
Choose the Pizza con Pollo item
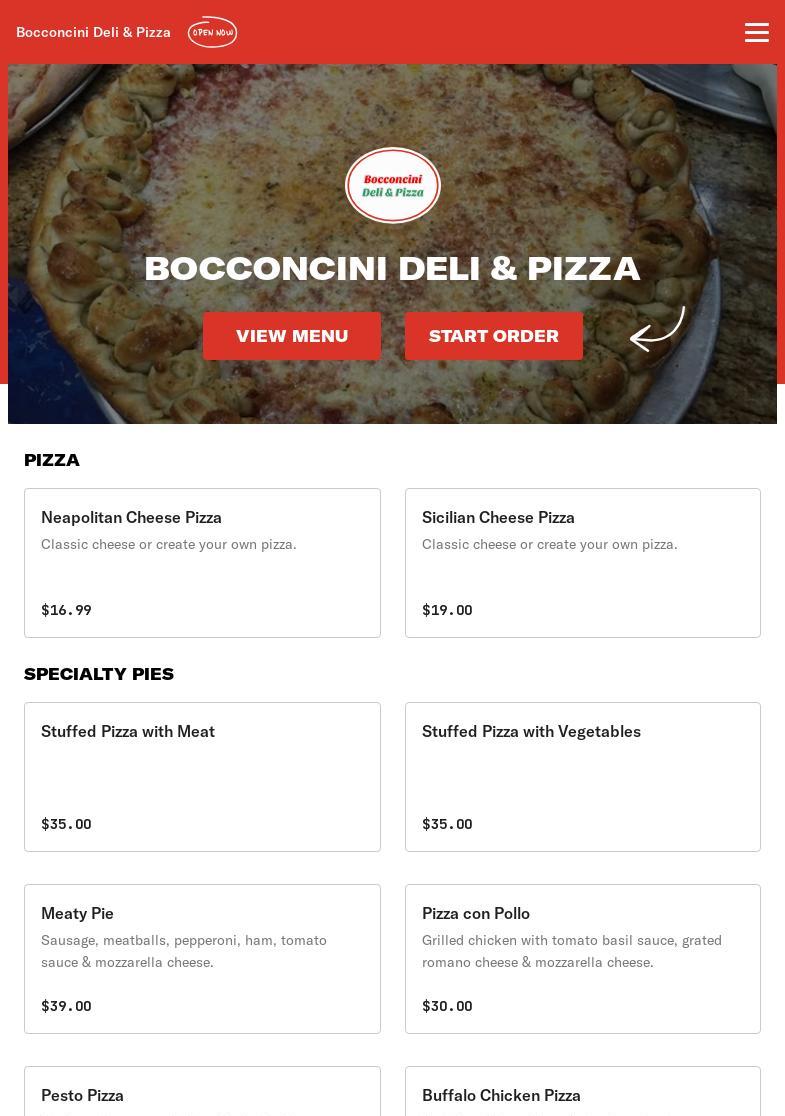point(582,958)
